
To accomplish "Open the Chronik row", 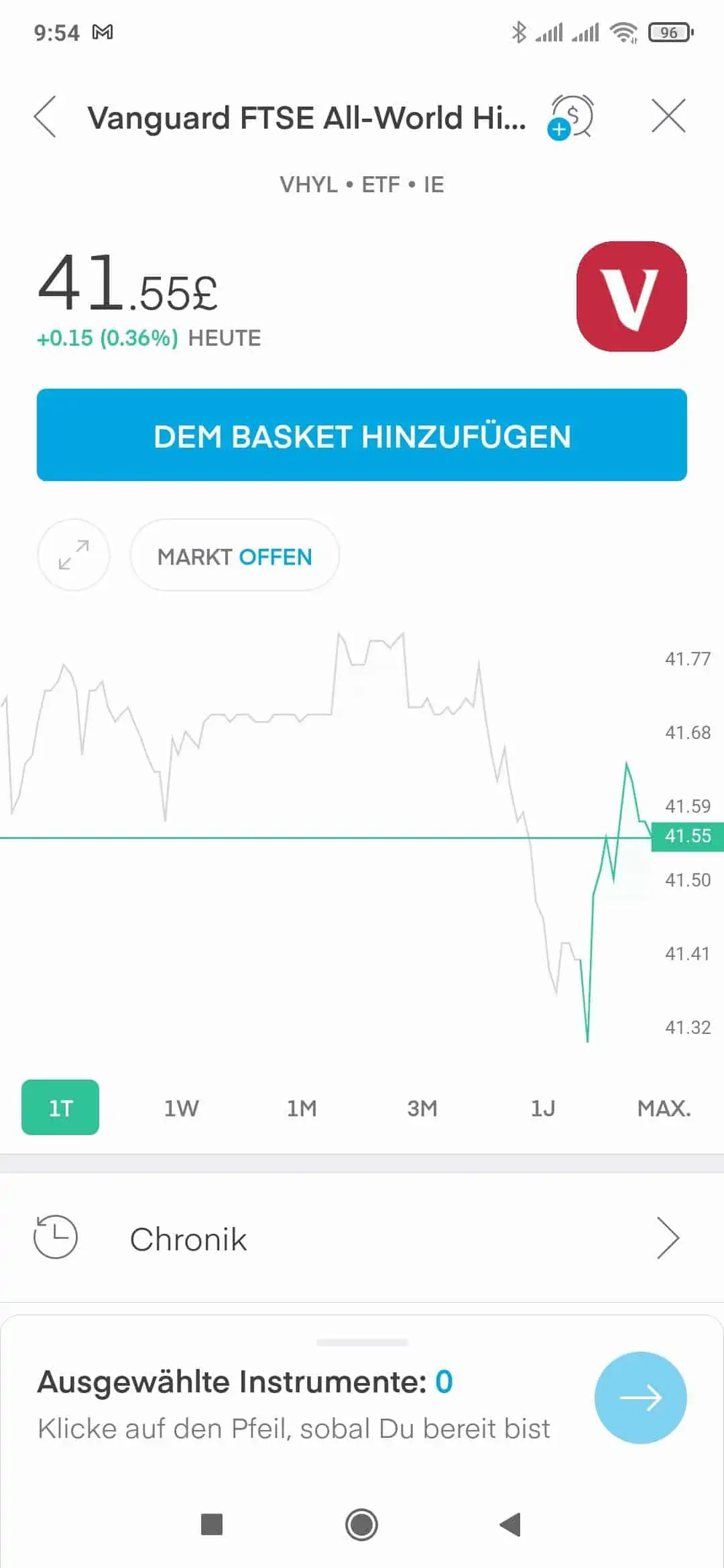I will tap(362, 1238).
